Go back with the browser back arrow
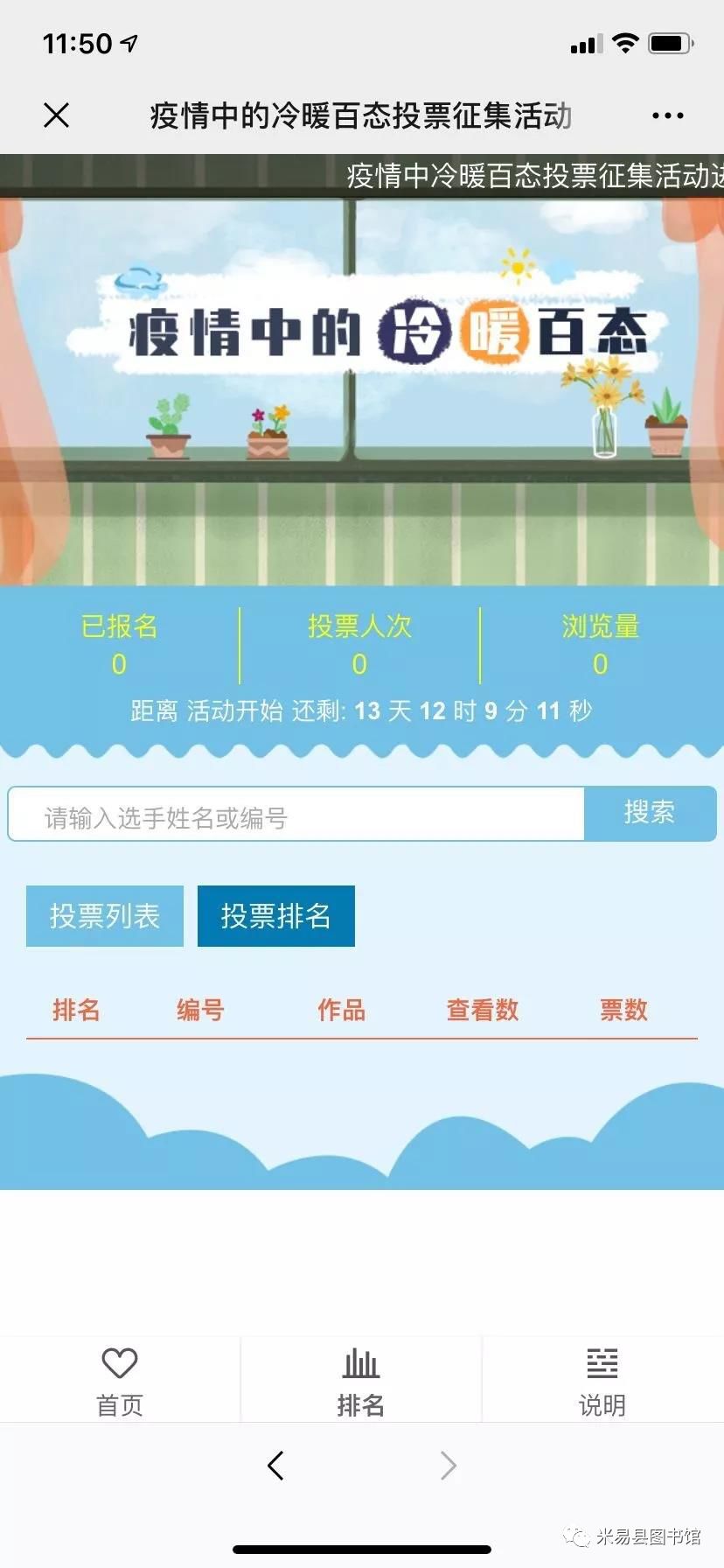Image resolution: width=724 pixels, height=1568 pixels. tap(275, 1465)
